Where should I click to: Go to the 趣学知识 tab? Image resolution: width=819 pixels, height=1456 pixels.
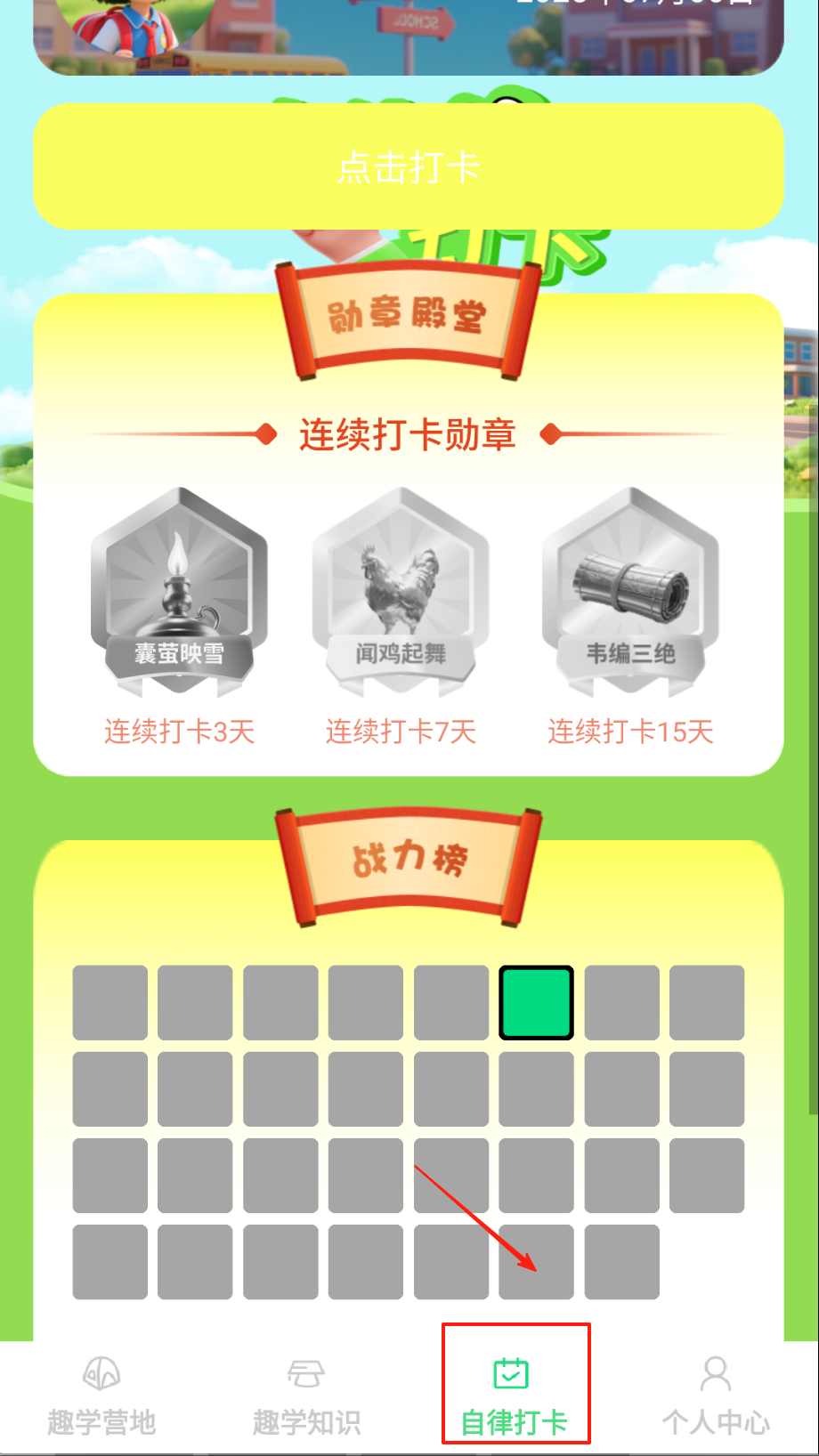[x=306, y=1395]
